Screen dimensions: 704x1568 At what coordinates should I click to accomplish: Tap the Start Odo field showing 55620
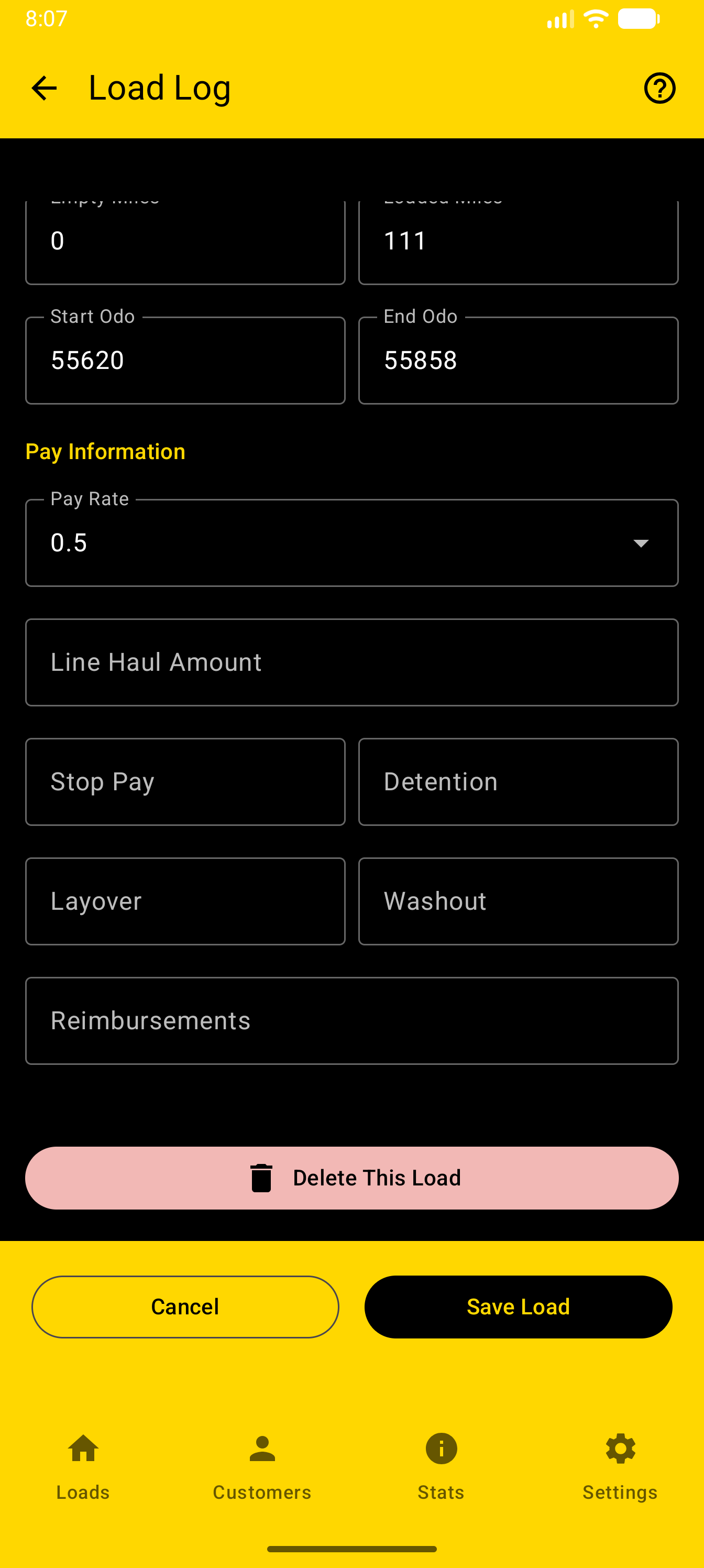click(185, 360)
